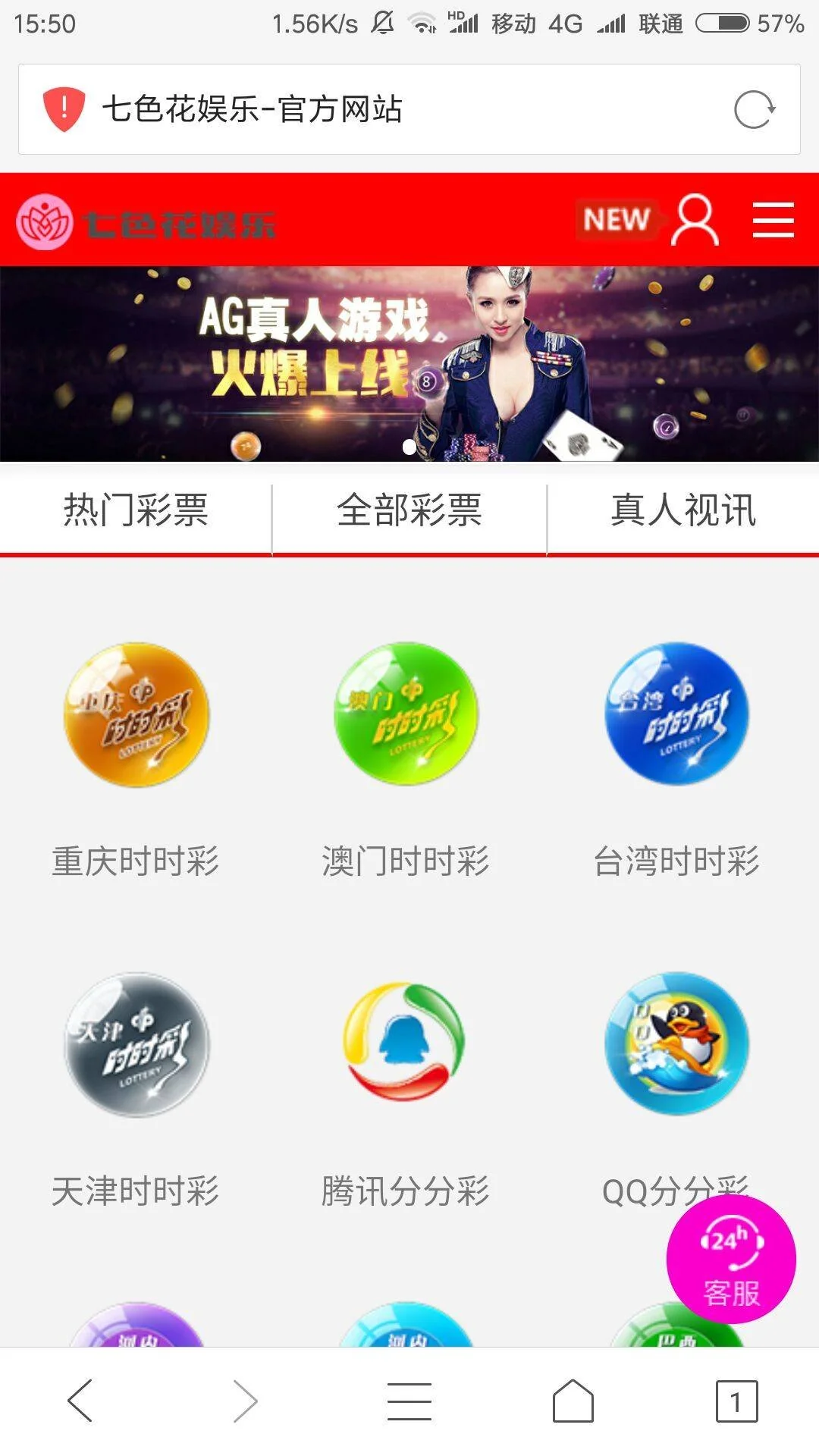The width and height of the screenshot is (819, 1456).
Task: Switch to the 真人视讯 tab
Action: (683, 510)
